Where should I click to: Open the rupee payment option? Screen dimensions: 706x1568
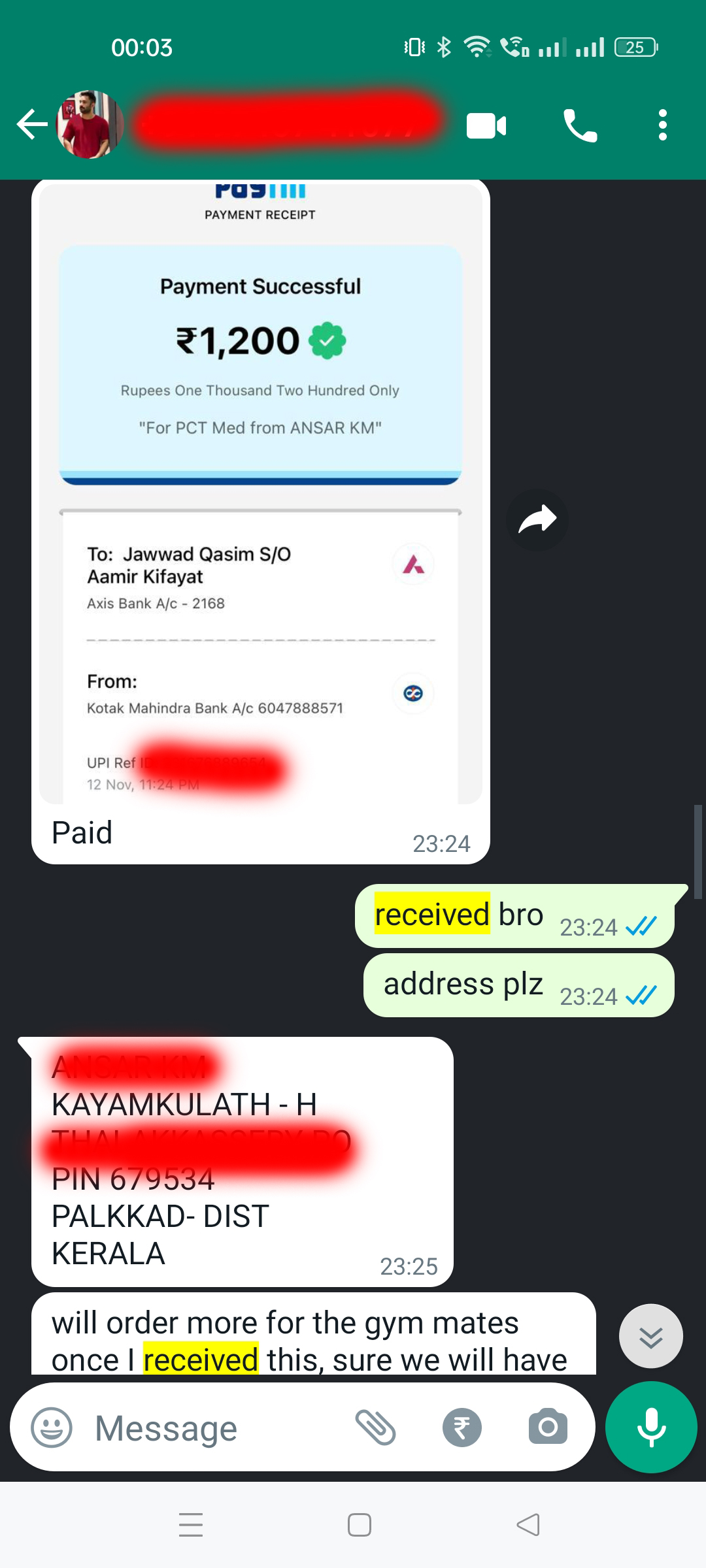(x=462, y=1428)
